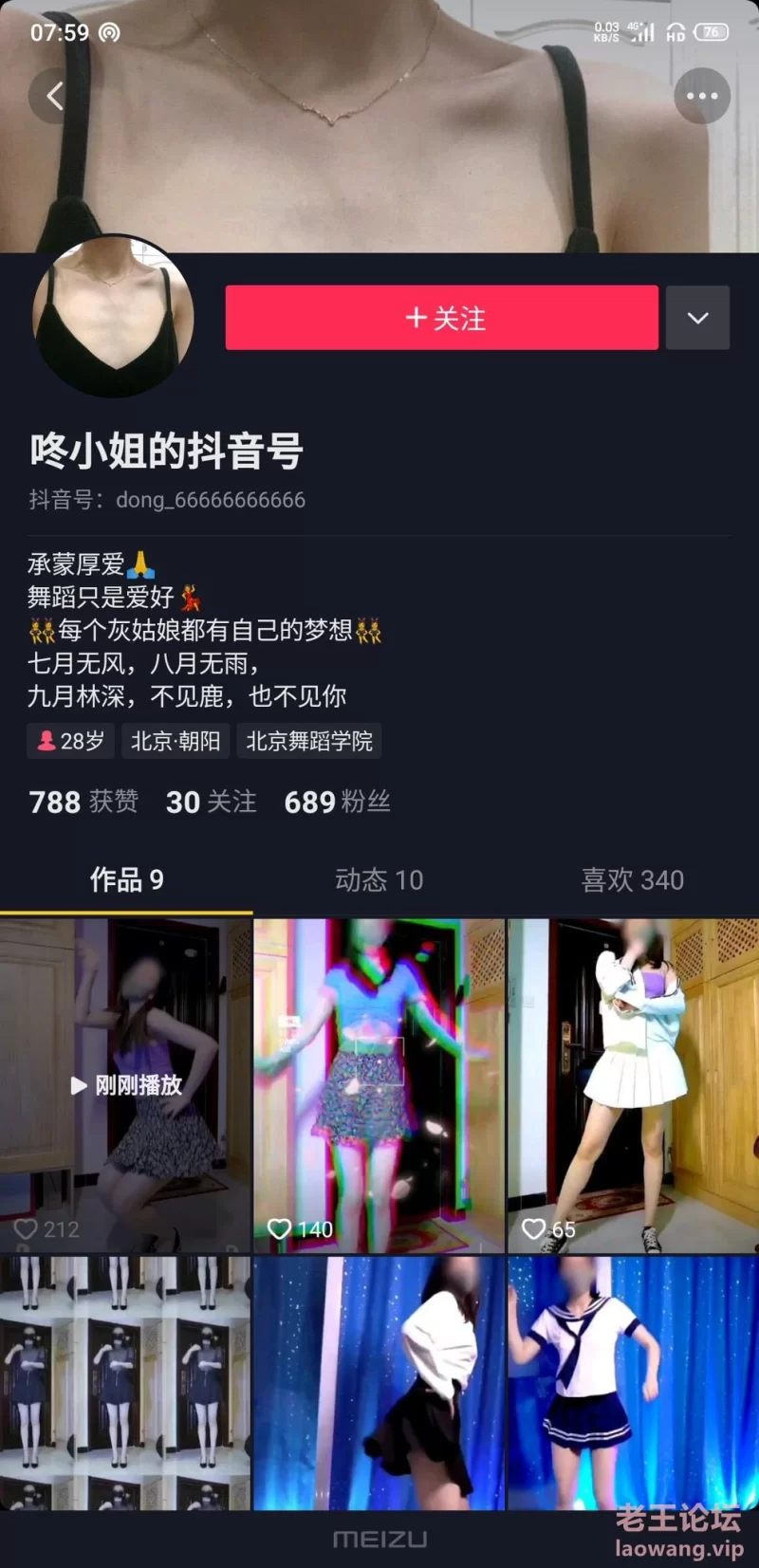Follow this account with the 关注 button
Image resolution: width=759 pixels, height=1568 pixels.
point(442,318)
